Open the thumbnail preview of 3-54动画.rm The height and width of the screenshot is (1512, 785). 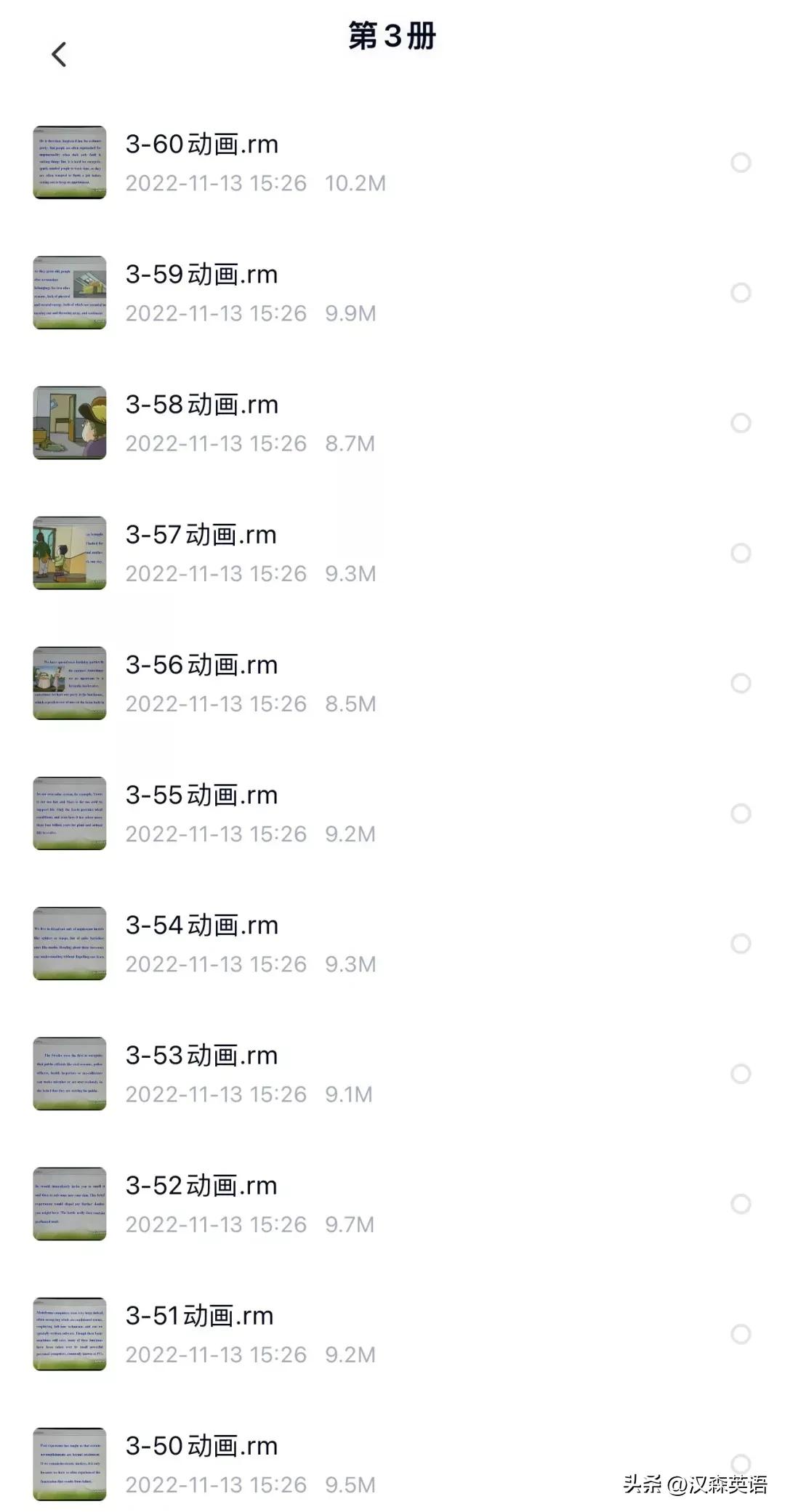click(70, 943)
